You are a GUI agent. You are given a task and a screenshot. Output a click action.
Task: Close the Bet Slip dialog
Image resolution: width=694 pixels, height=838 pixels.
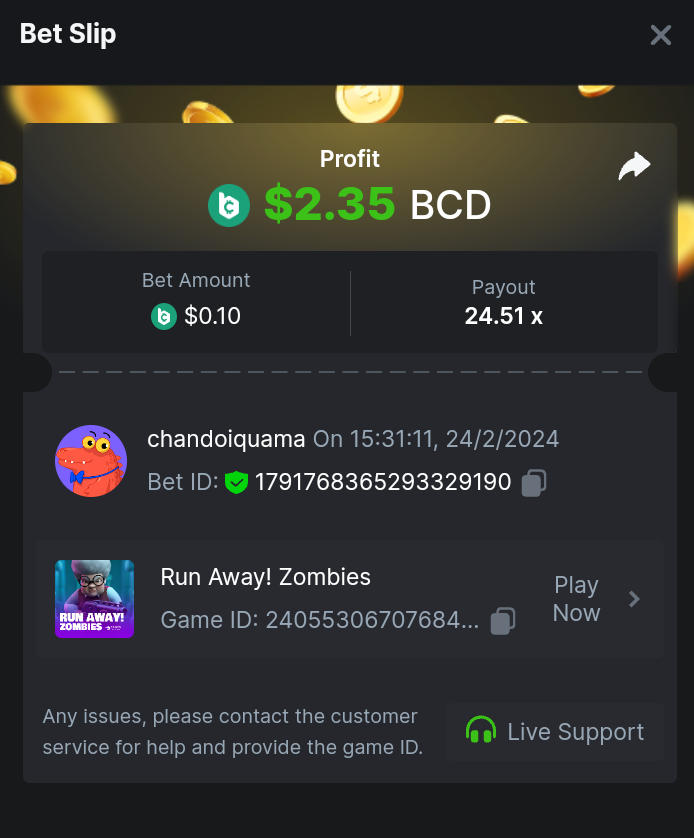pyautogui.click(x=661, y=36)
